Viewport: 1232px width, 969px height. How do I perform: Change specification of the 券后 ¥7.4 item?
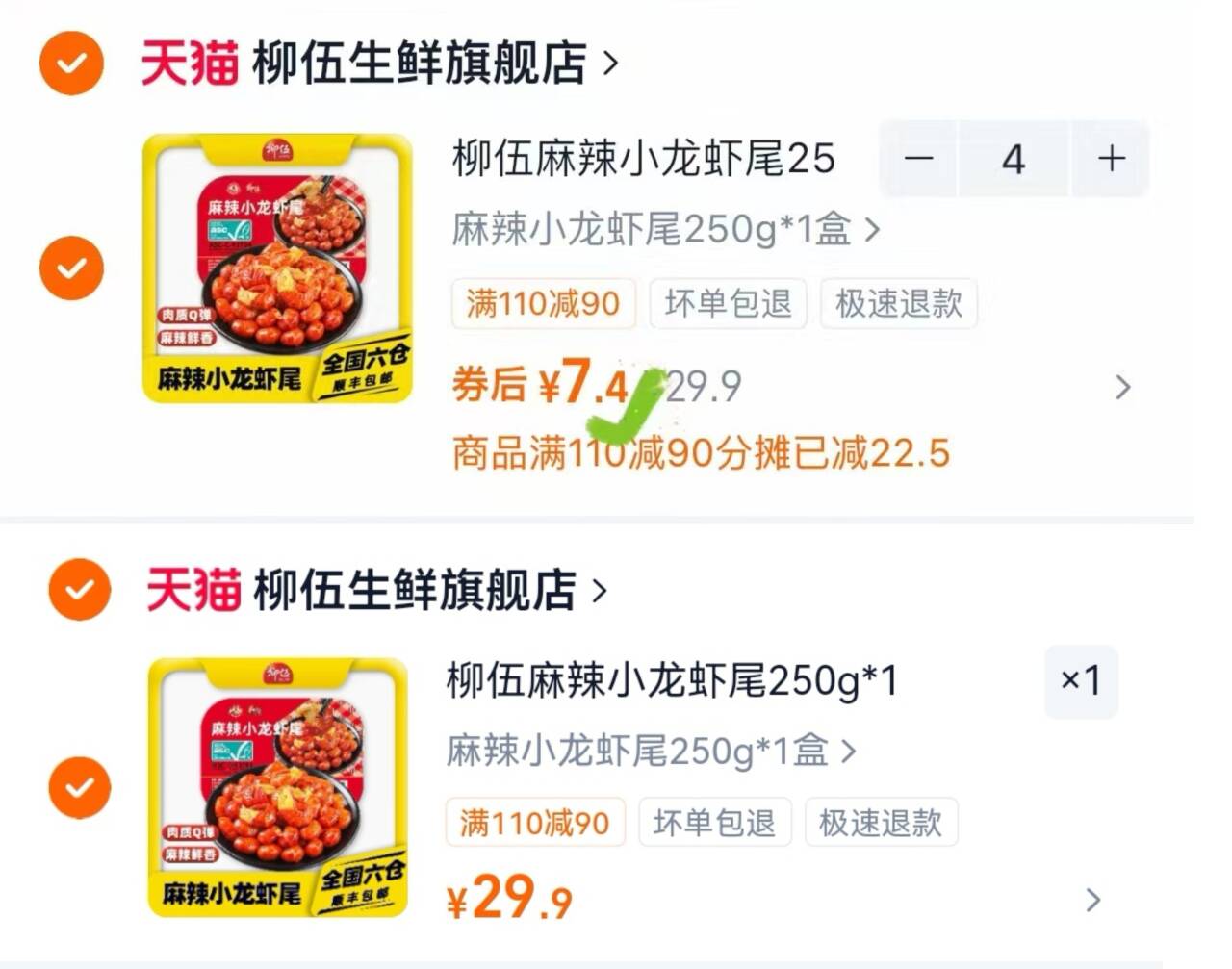(665, 230)
